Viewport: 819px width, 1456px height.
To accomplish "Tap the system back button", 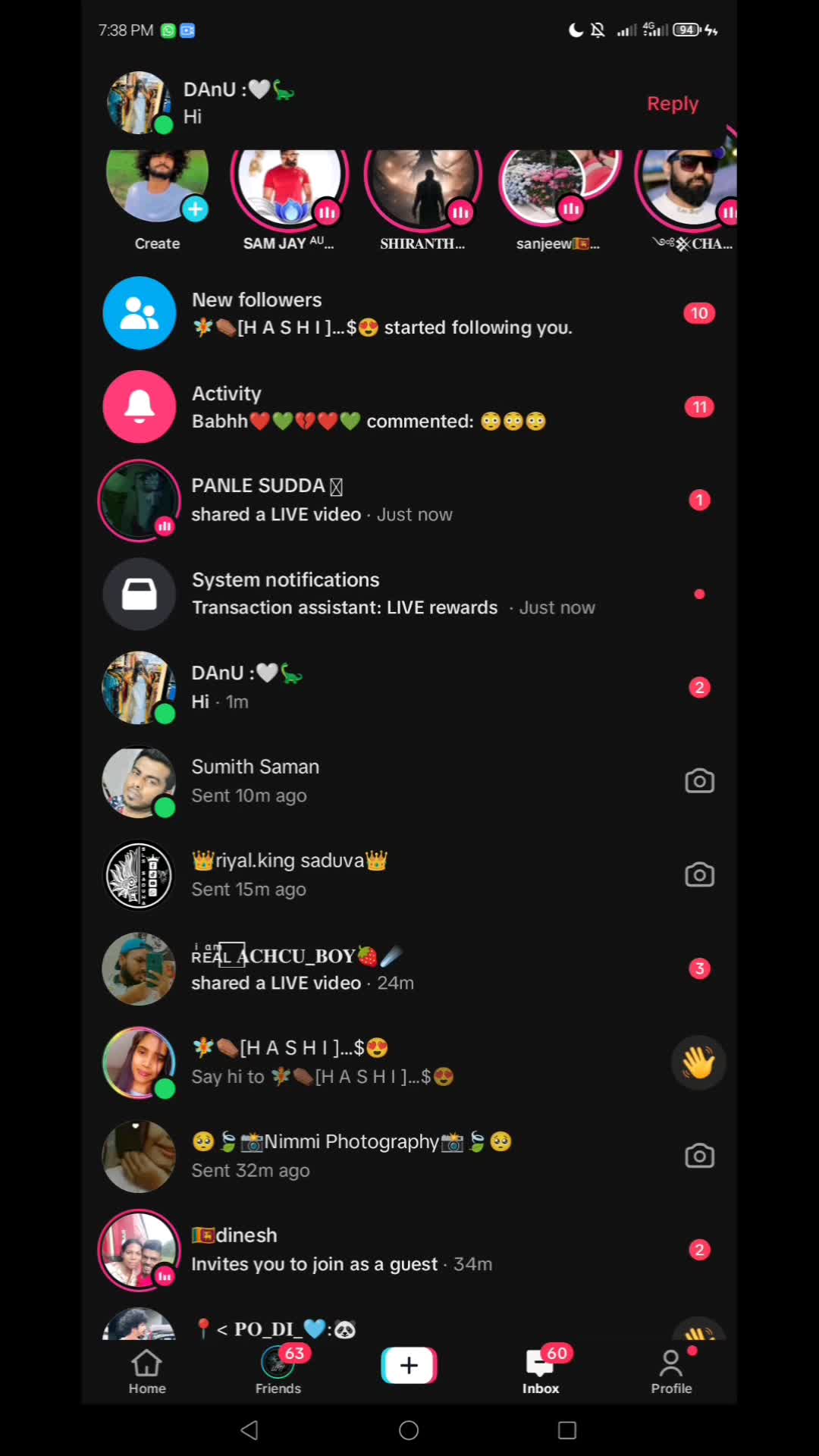I will tap(249, 1430).
